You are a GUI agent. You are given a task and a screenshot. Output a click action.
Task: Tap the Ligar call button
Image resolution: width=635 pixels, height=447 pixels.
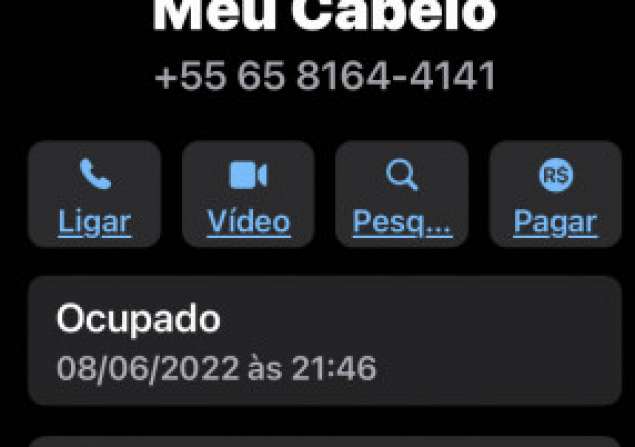pos(94,194)
